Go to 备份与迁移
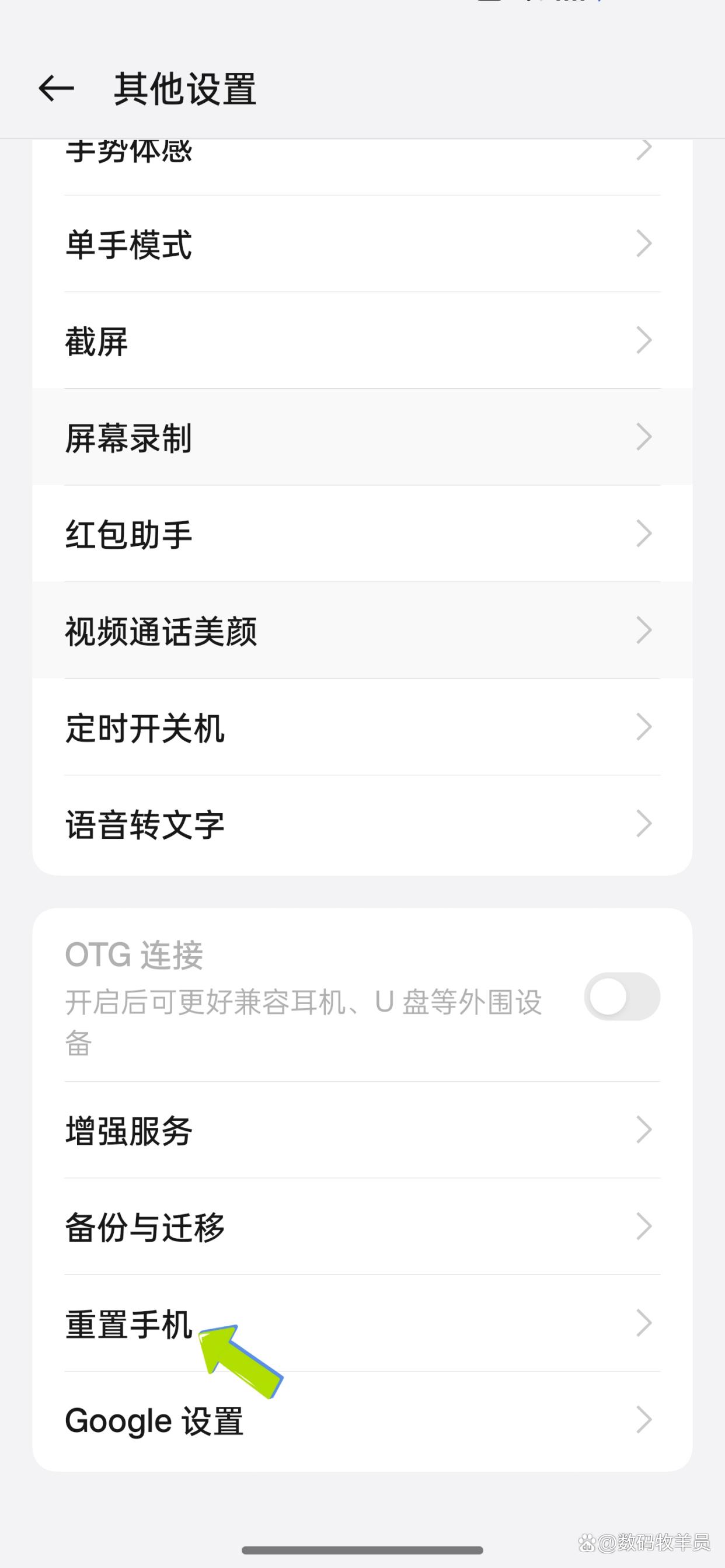725x1568 pixels. [361, 1226]
